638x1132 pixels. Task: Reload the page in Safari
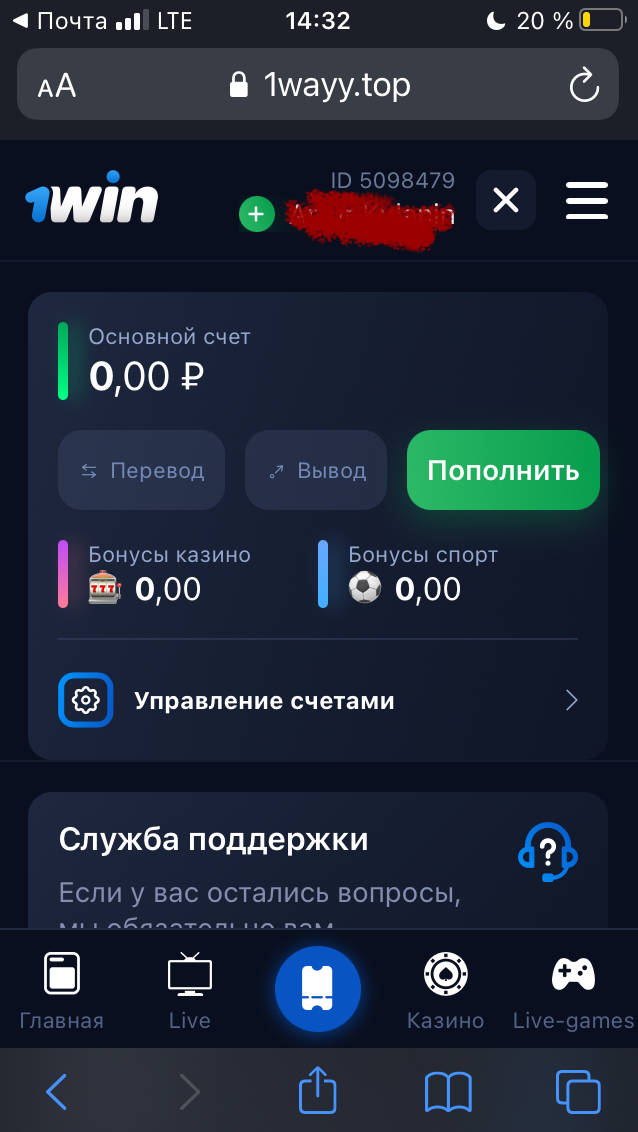point(584,86)
